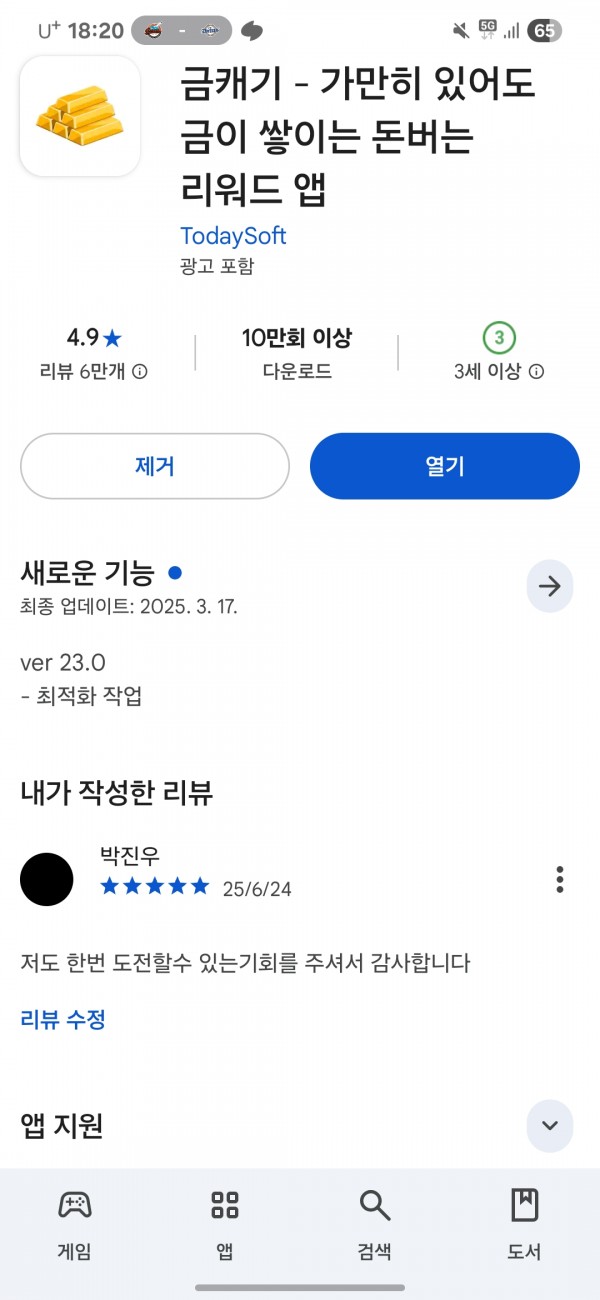Switch to the 게임 tab
The height and width of the screenshot is (1300, 600).
pyautogui.click(x=75, y=1224)
